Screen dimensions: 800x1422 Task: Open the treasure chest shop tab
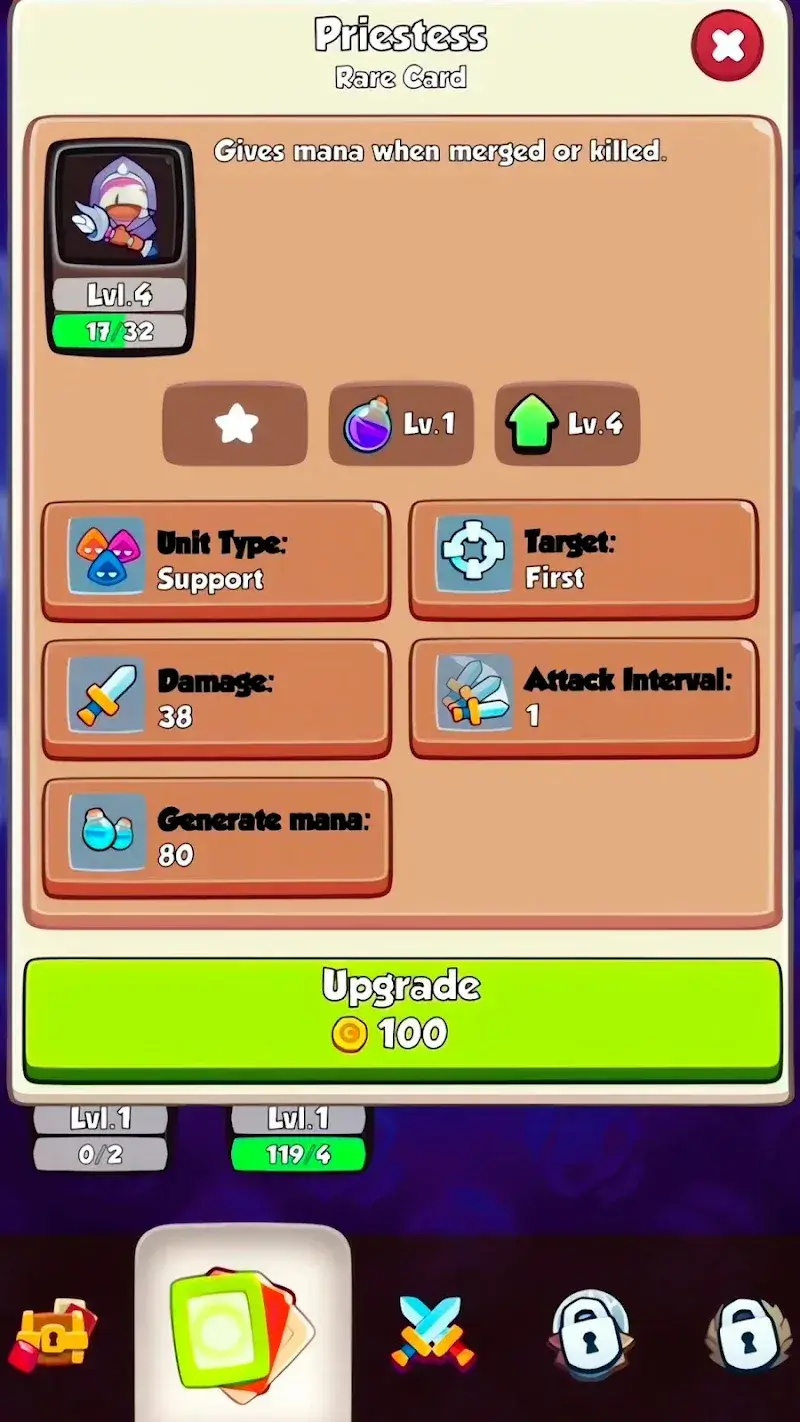pos(53,1335)
